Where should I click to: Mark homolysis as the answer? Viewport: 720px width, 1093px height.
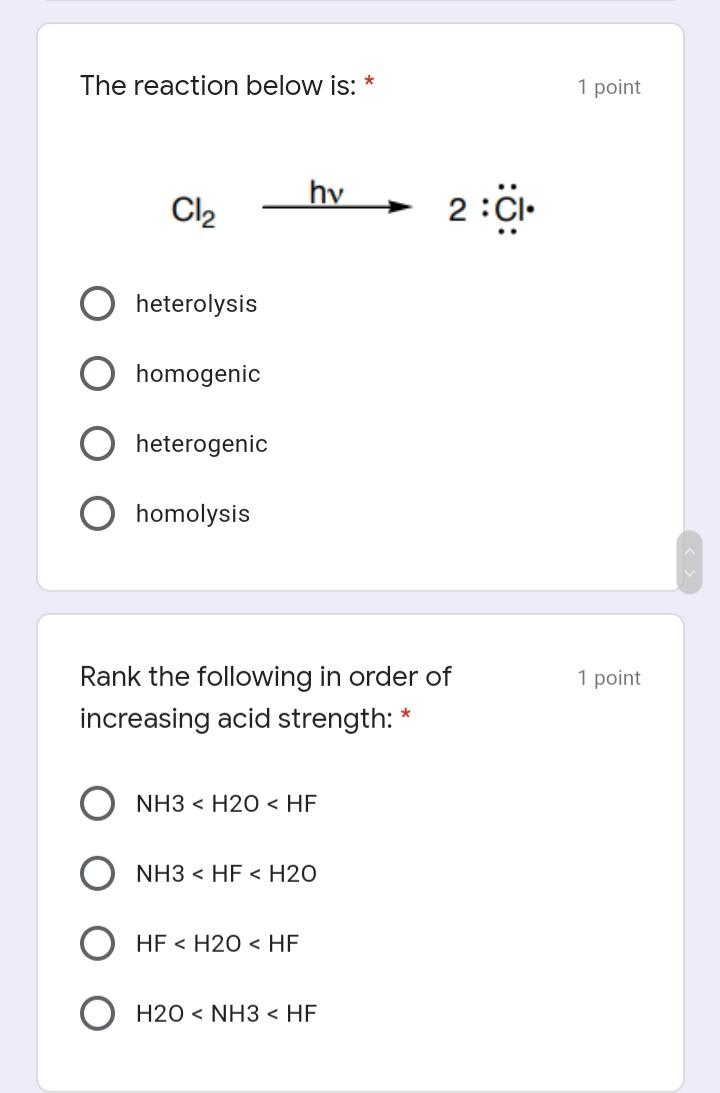pos(97,514)
